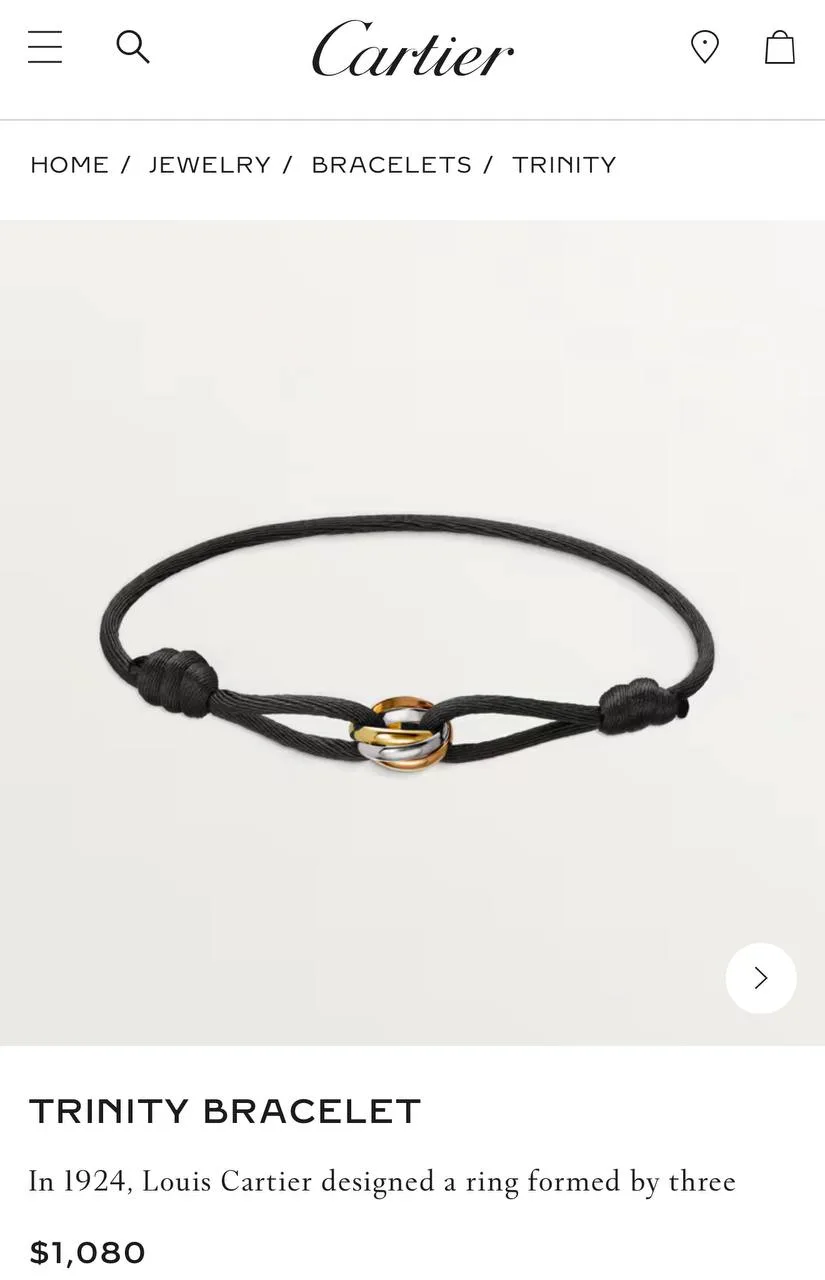Image resolution: width=825 pixels, height=1280 pixels.
Task: Show next product image with arrow
Action: tap(761, 978)
